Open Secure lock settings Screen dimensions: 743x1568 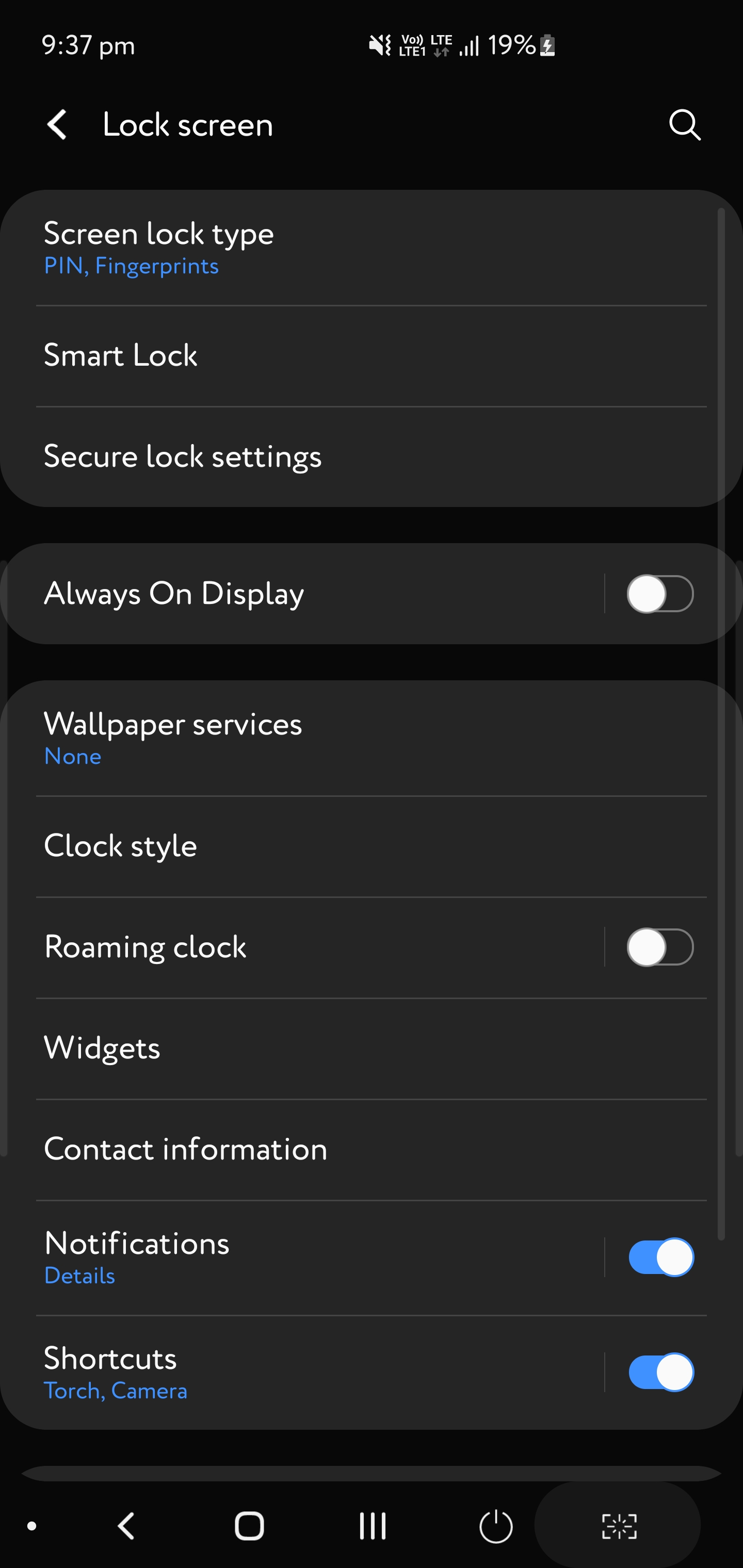tap(244, 456)
